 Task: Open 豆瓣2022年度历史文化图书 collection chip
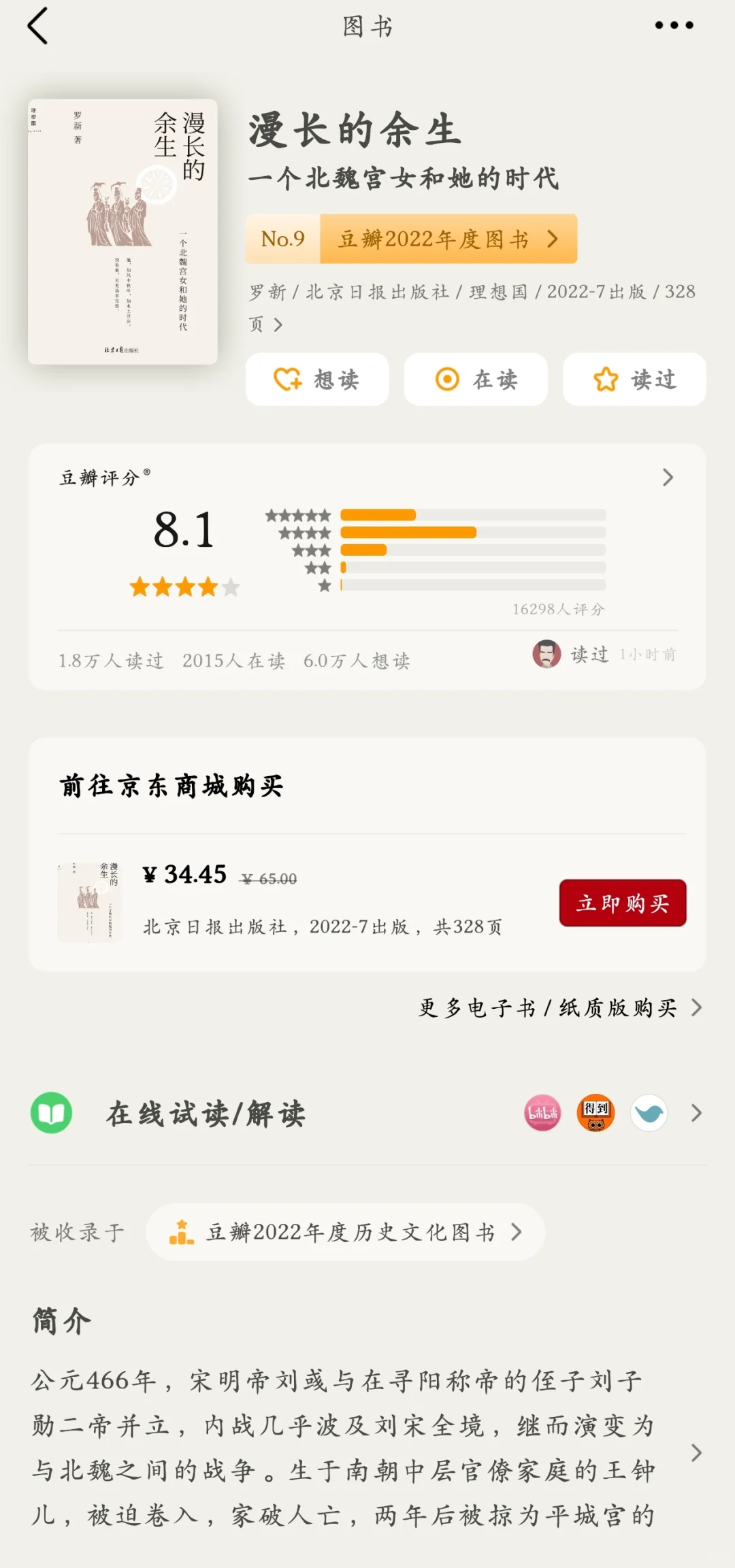coord(345,1232)
